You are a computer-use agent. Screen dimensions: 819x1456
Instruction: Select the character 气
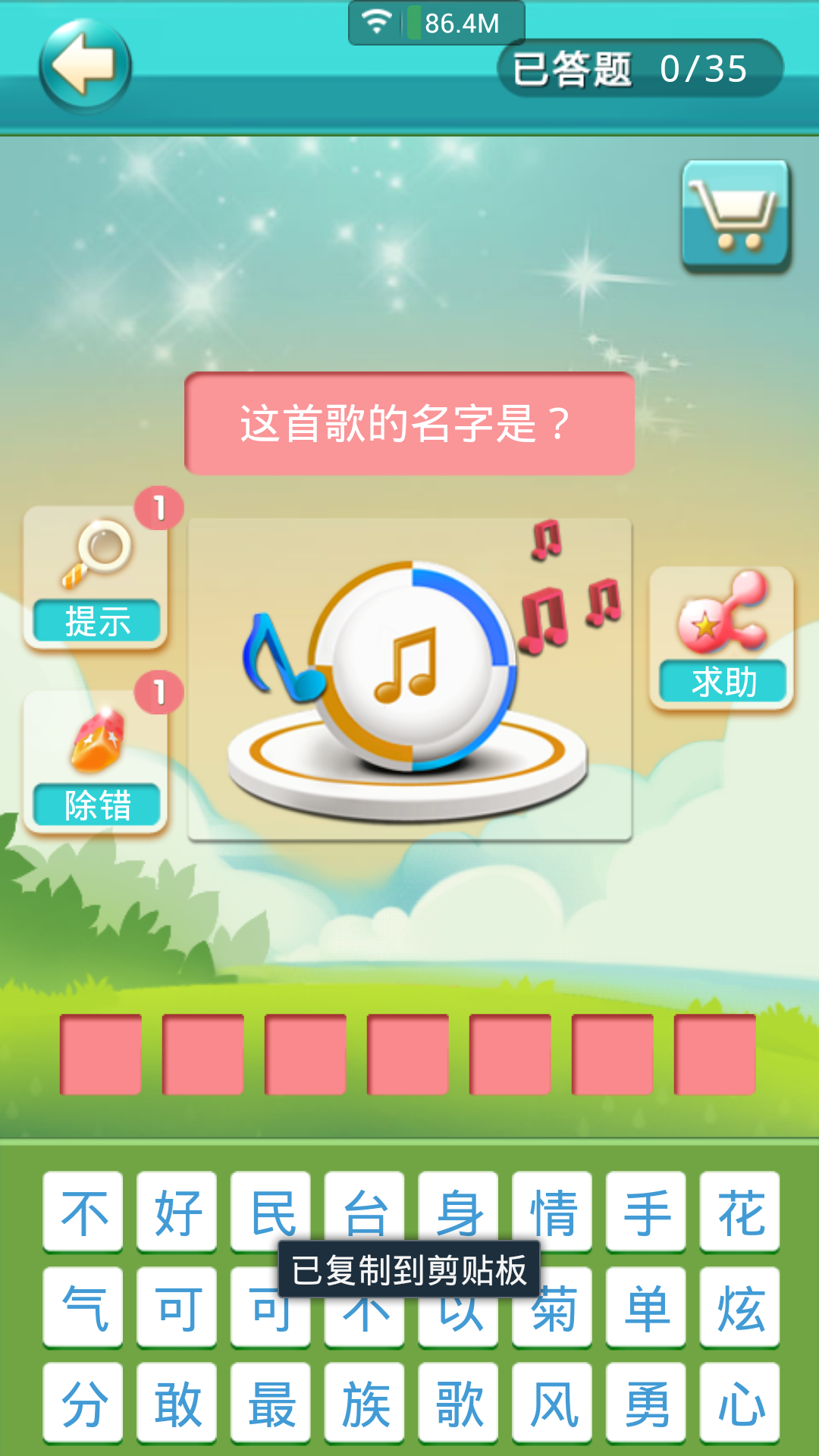pos(83,1307)
